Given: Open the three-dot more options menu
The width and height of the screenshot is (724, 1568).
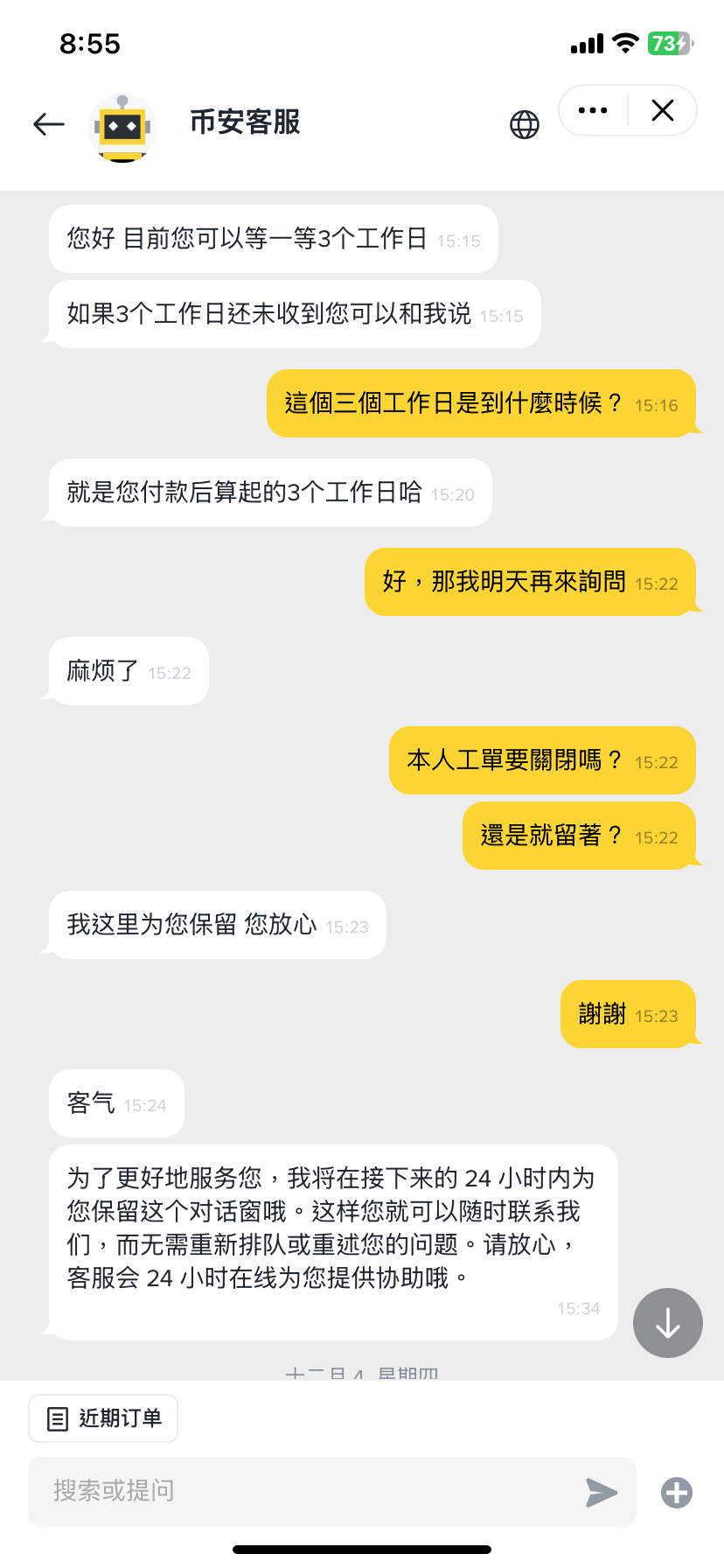Looking at the screenshot, I should pyautogui.click(x=593, y=110).
